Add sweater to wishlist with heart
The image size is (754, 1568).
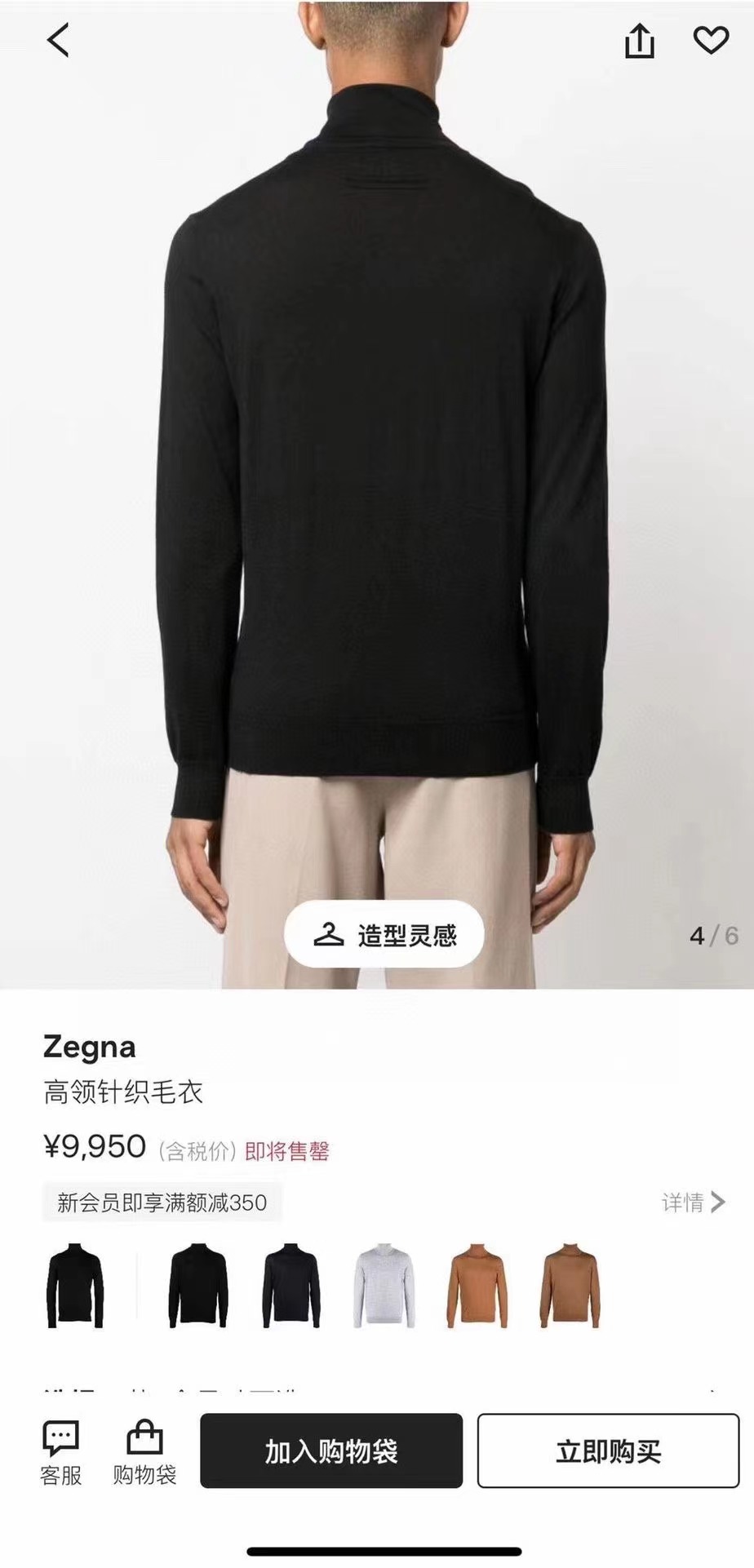click(x=710, y=40)
